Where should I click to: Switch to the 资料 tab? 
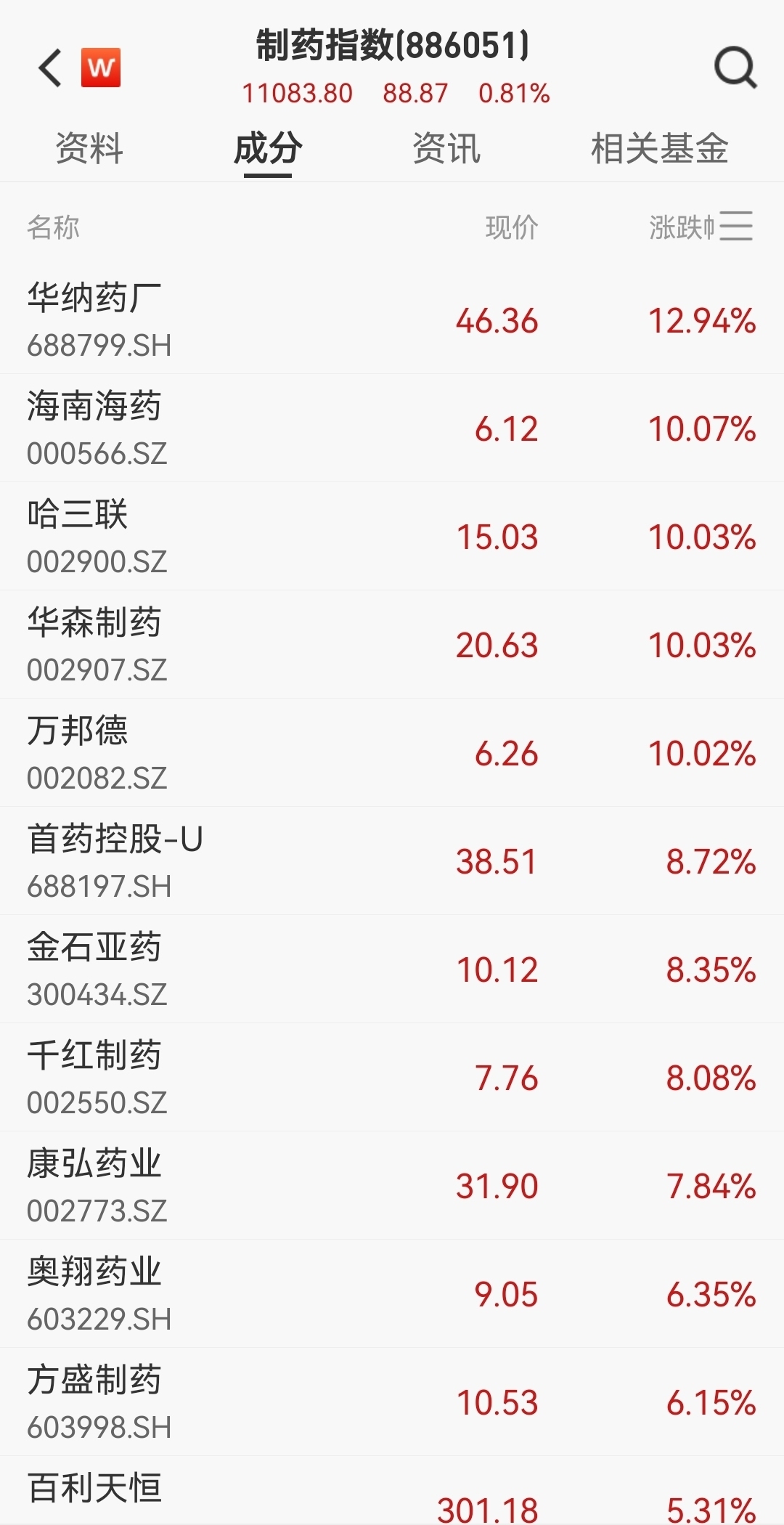tap(89, 149)
